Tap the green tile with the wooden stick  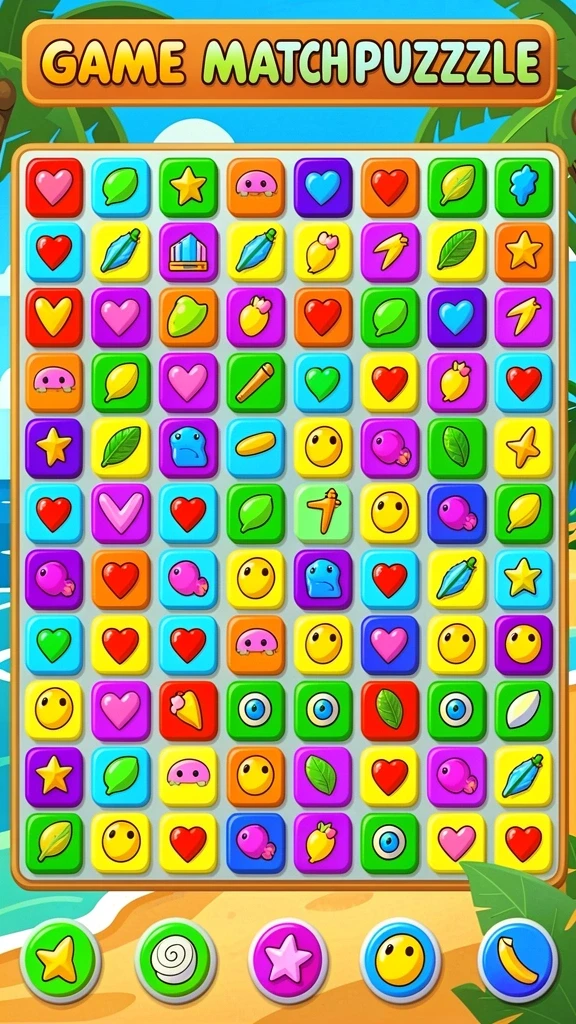pyautogui.click(x=255, y=383)
